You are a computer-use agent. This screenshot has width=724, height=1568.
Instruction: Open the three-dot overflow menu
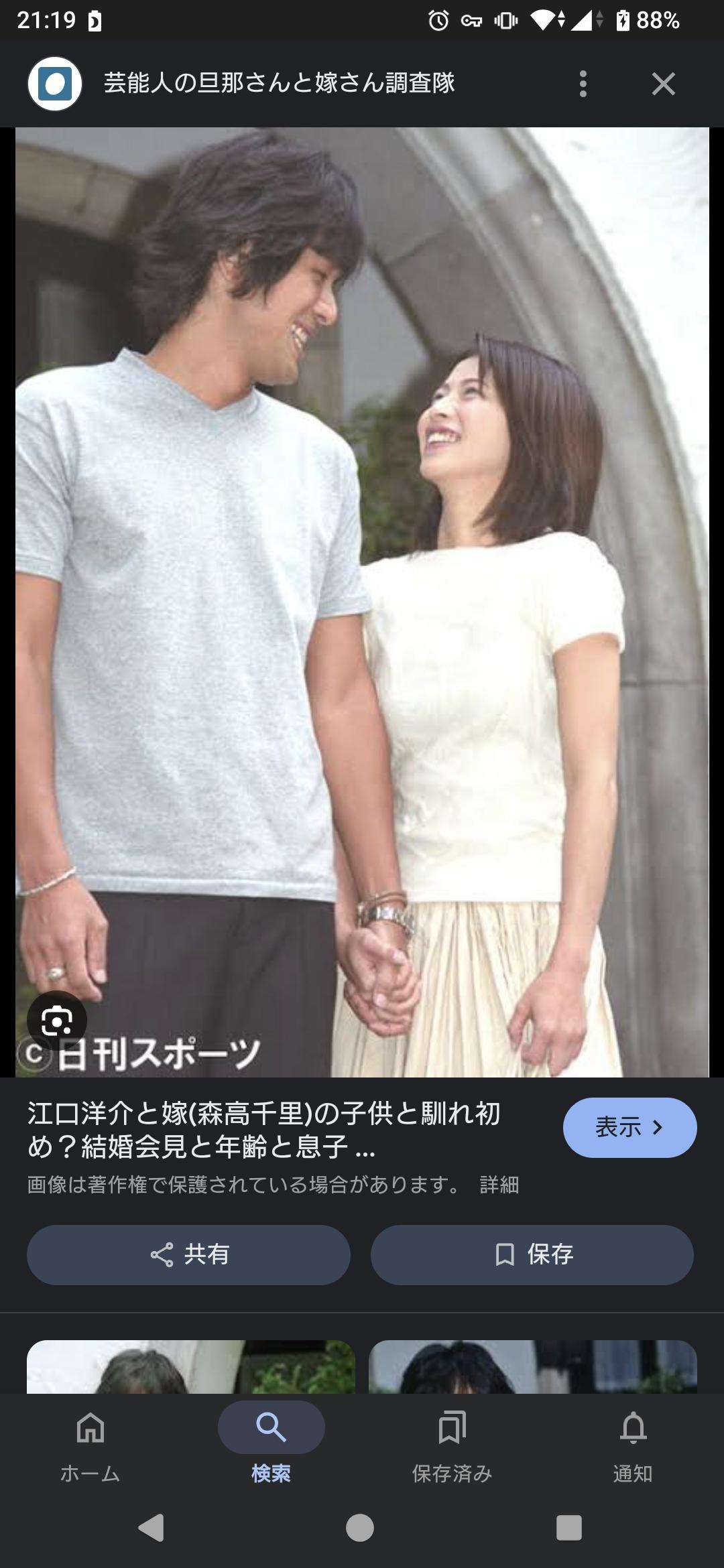point(583,84)
